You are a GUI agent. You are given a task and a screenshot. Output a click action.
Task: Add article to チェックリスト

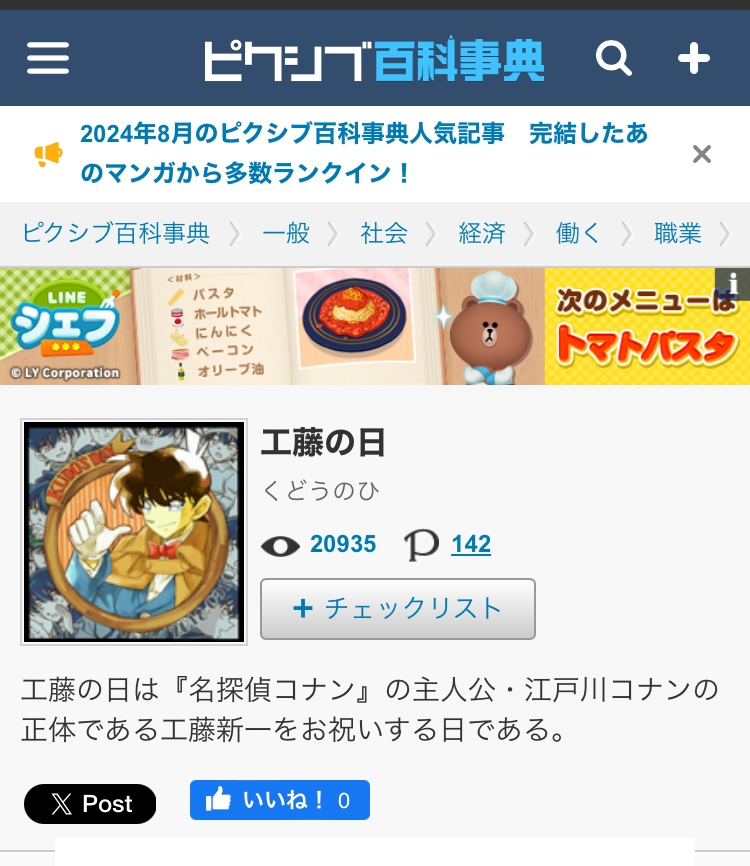pos(398,609)
